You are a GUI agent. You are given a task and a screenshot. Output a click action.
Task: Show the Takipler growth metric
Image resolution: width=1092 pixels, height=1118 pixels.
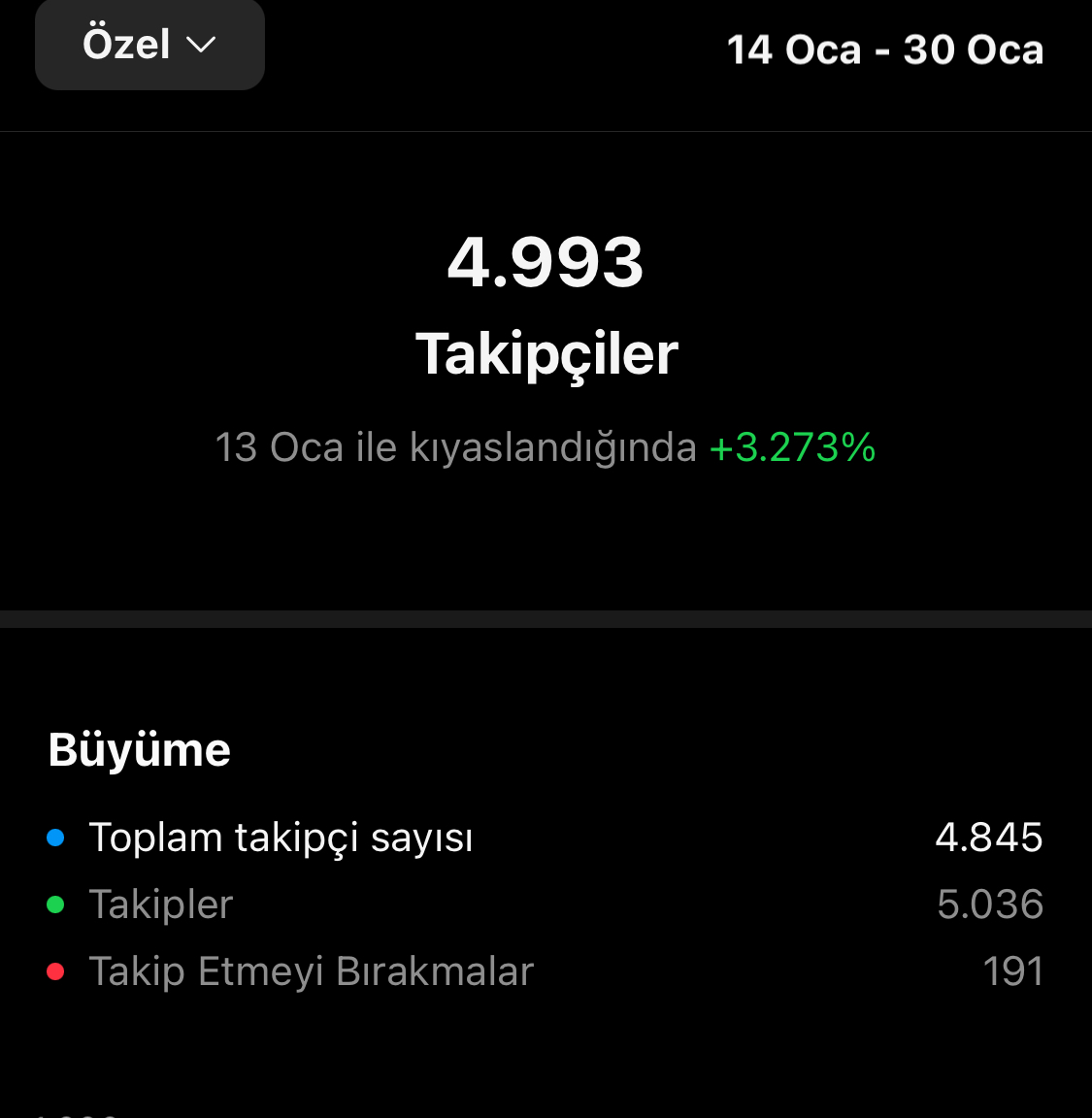[x=546, y=904]
